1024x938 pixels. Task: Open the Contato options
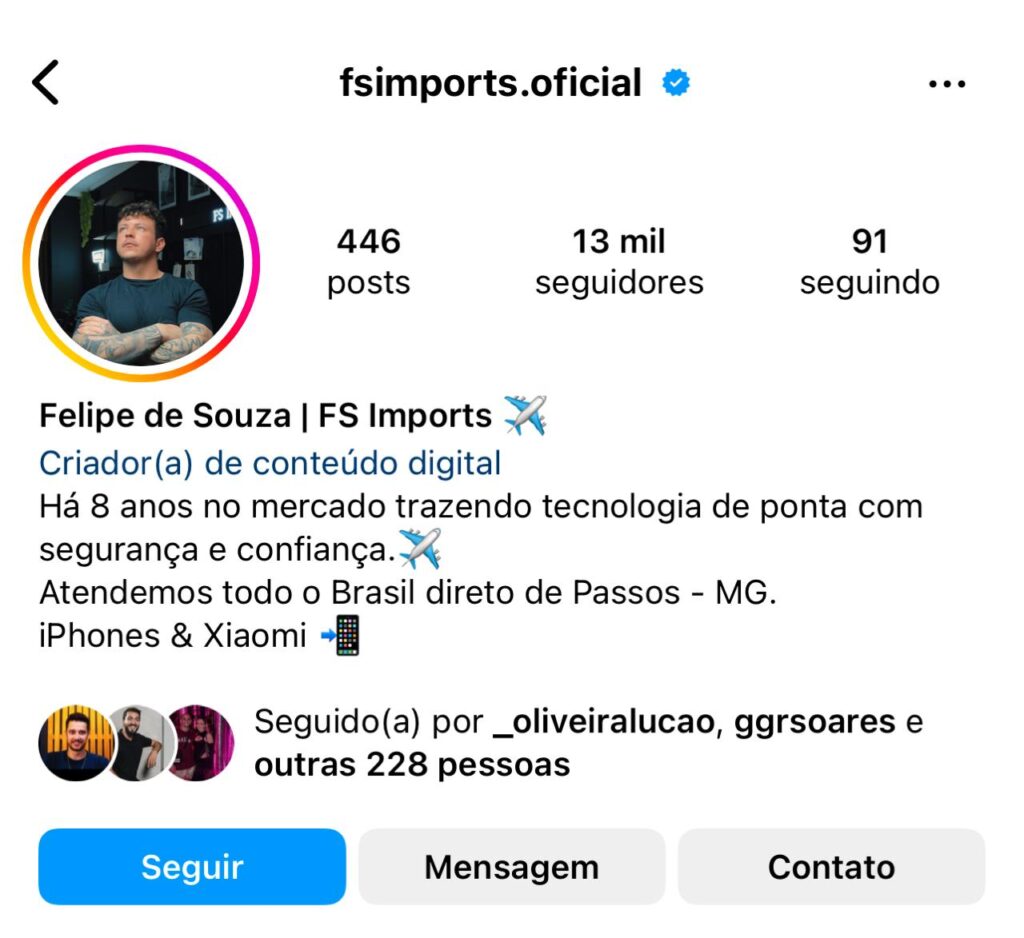click(x=831, y=866)
